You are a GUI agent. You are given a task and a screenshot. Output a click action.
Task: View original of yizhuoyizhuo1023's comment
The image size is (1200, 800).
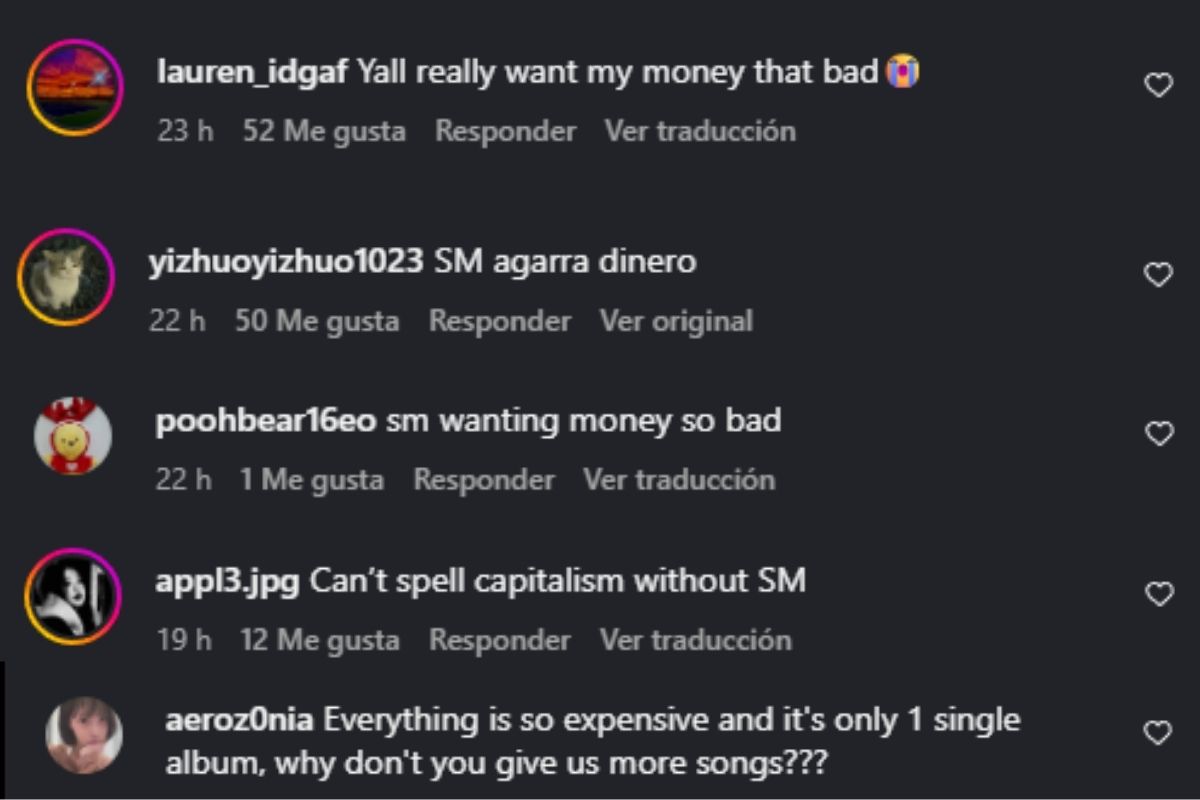click(676, 322)
